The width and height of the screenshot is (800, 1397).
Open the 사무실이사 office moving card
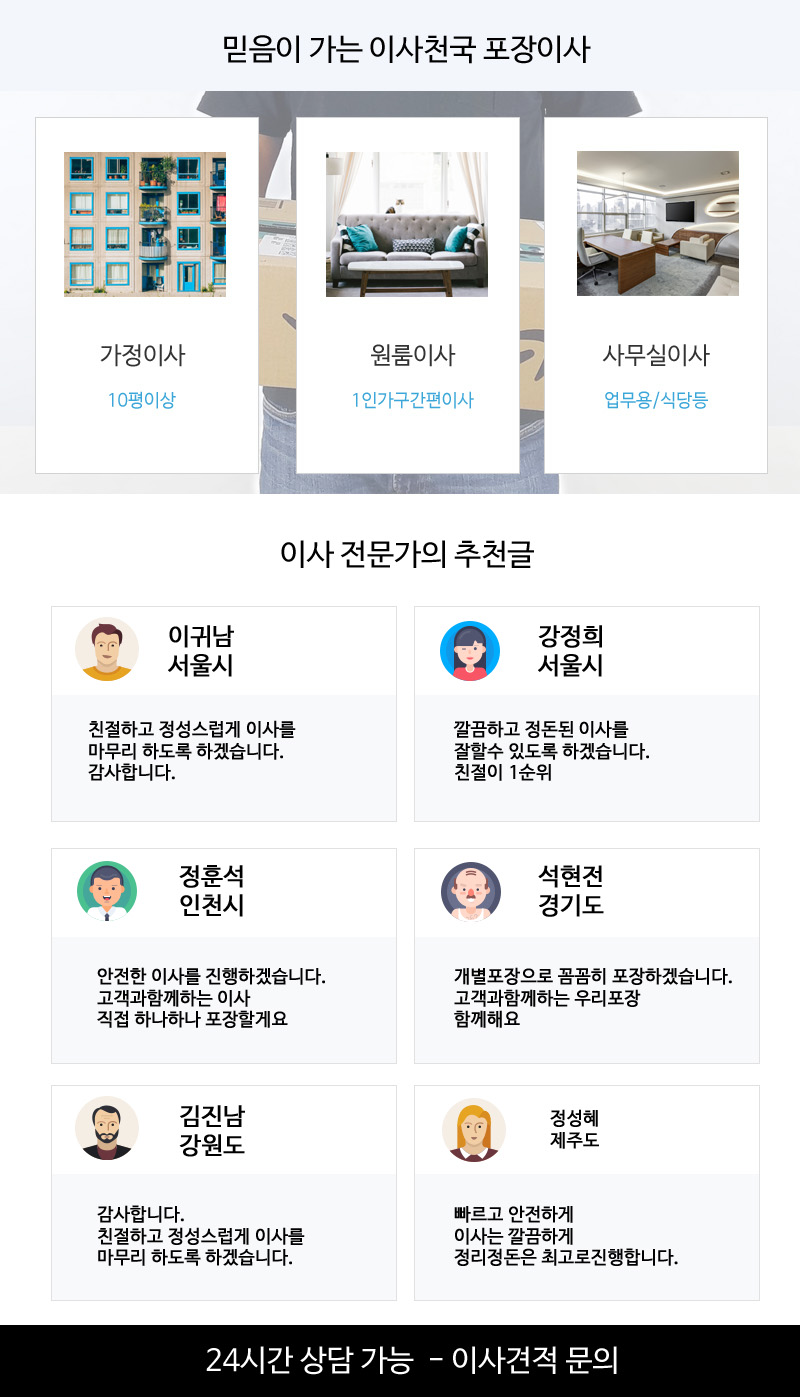click(656, 295)
